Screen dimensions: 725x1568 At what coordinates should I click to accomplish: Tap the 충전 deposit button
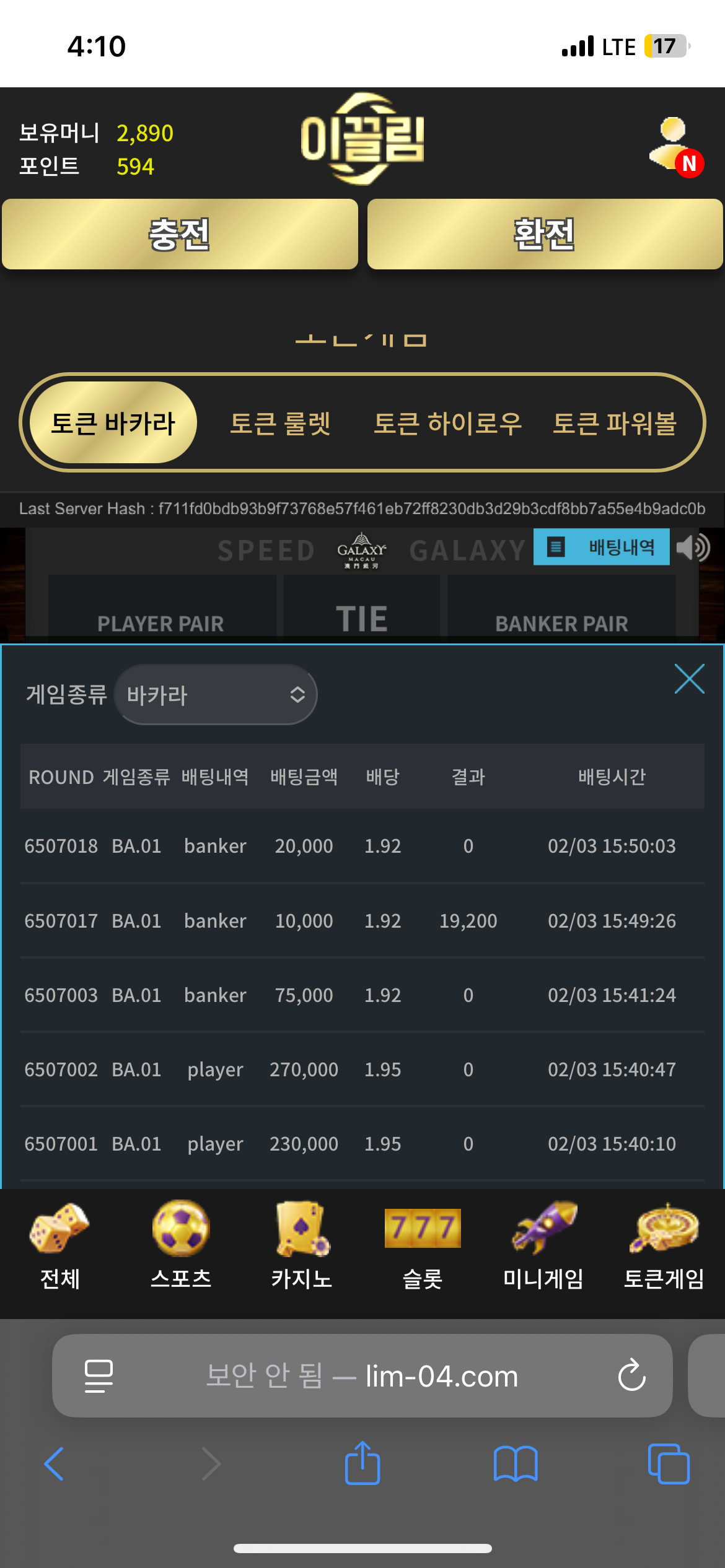coord(180,234)
